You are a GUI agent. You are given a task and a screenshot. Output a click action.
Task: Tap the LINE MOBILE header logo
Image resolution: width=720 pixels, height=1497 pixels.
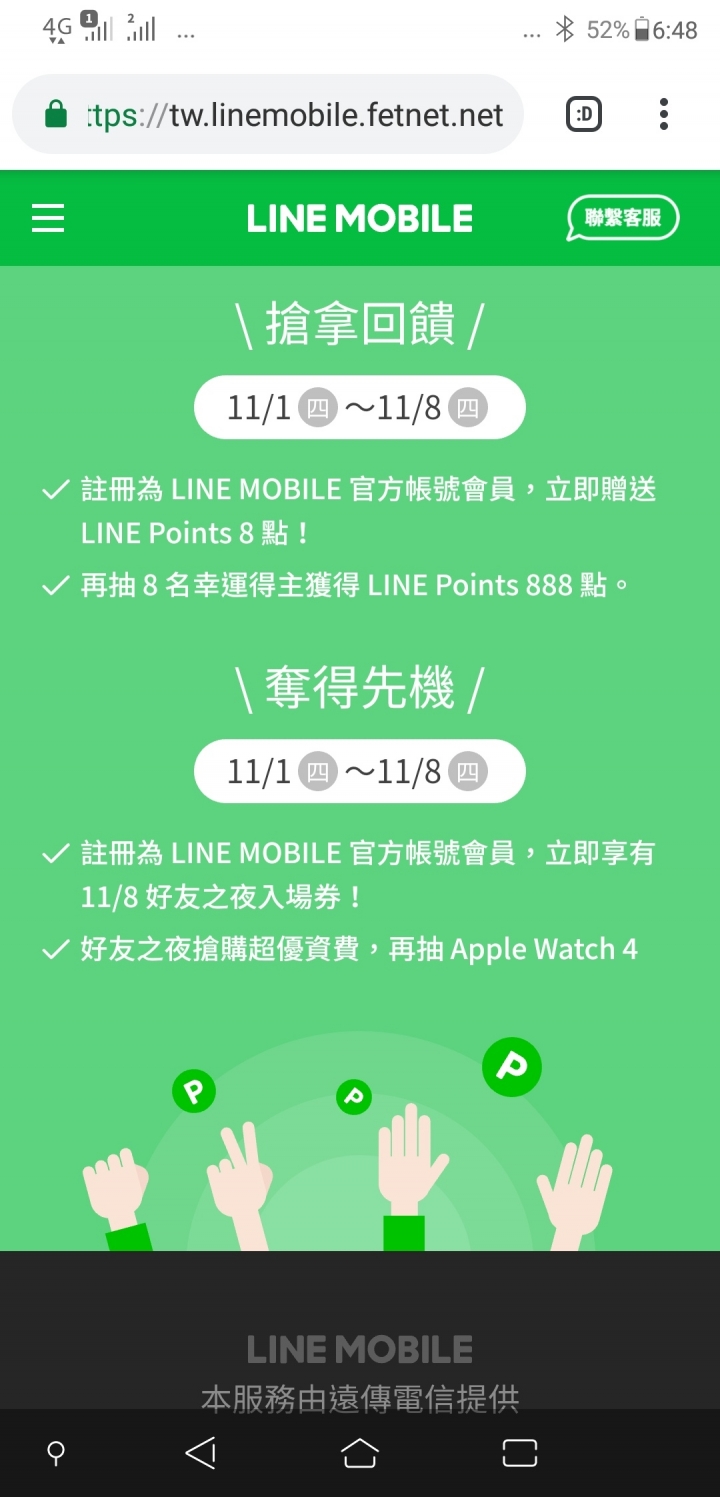360,218
